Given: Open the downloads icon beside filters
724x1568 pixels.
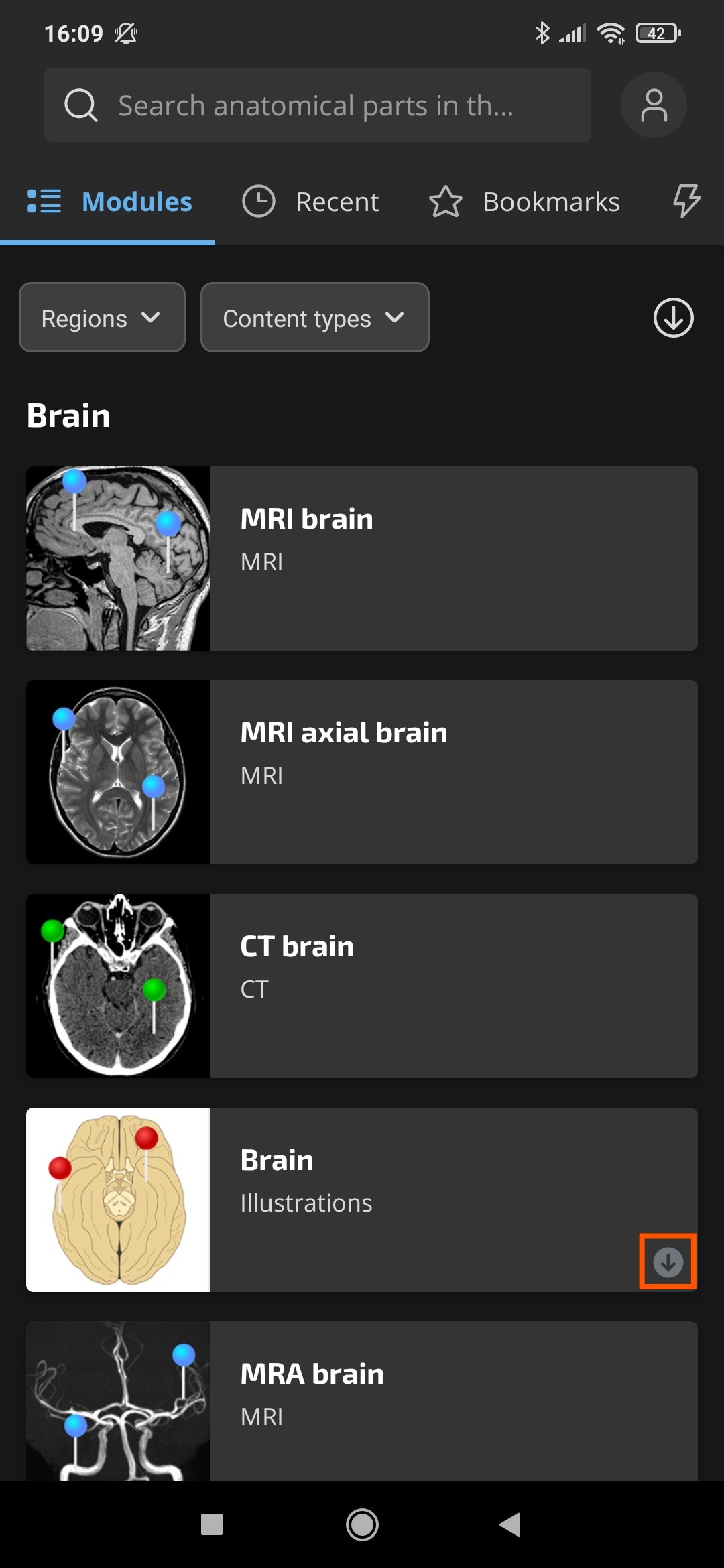Looking at the screenshot, I should tap(673, 318).
